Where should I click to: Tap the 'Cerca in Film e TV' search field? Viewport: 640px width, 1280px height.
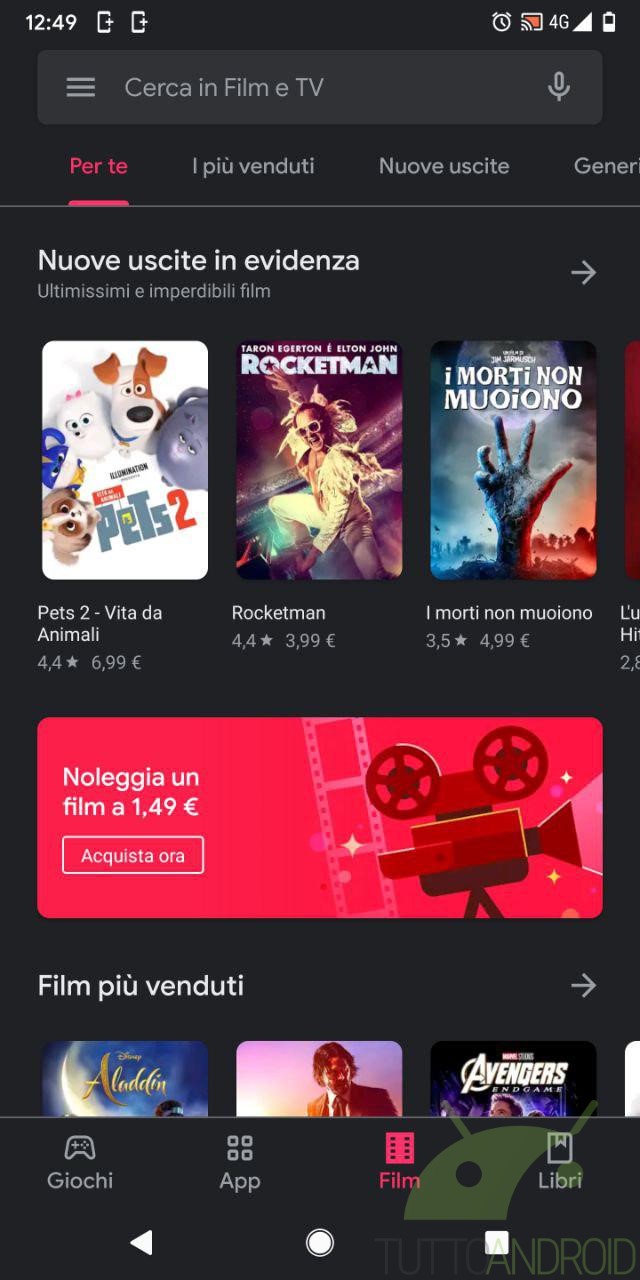[320, 87]
